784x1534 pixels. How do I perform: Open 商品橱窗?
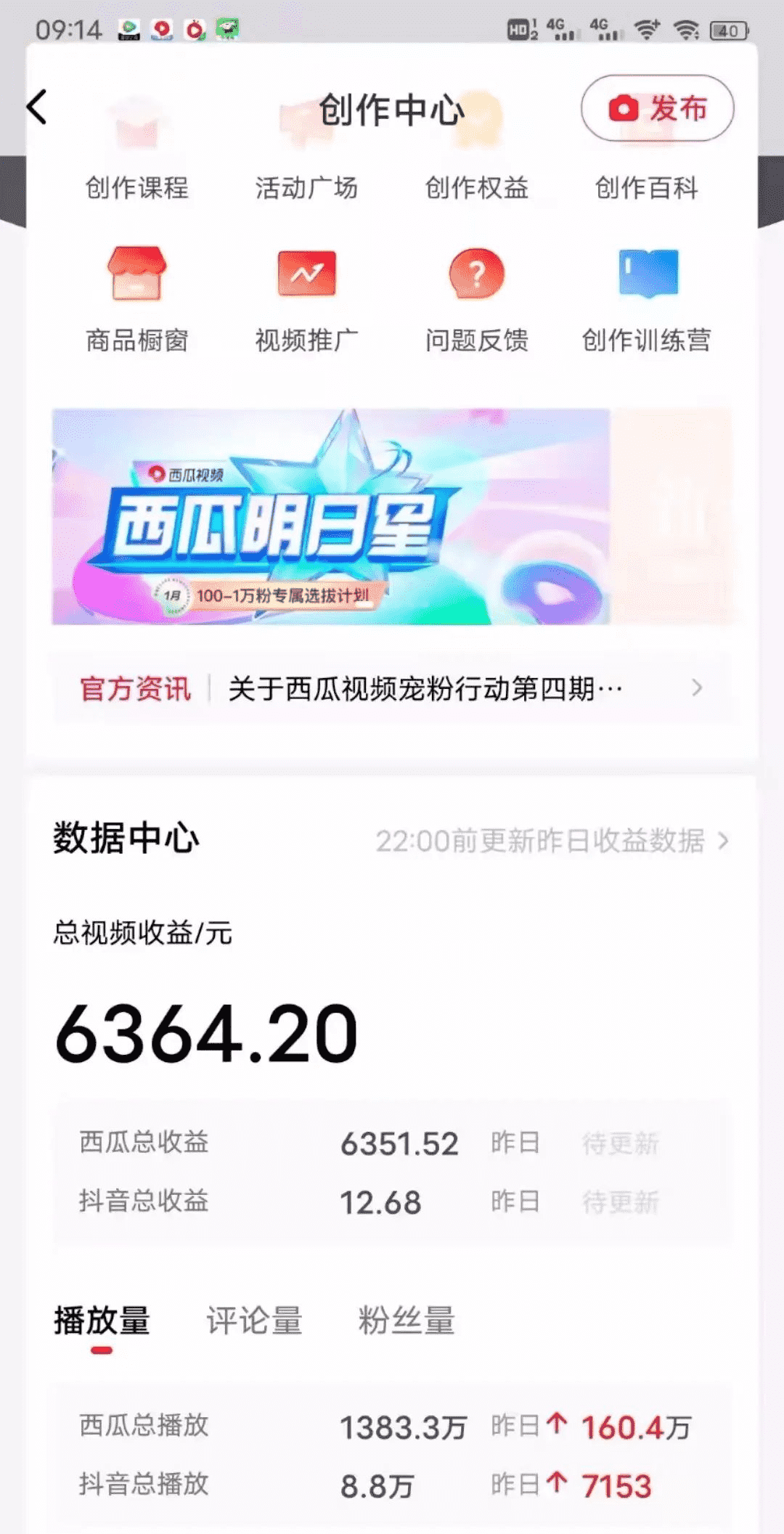pos(136,299)
